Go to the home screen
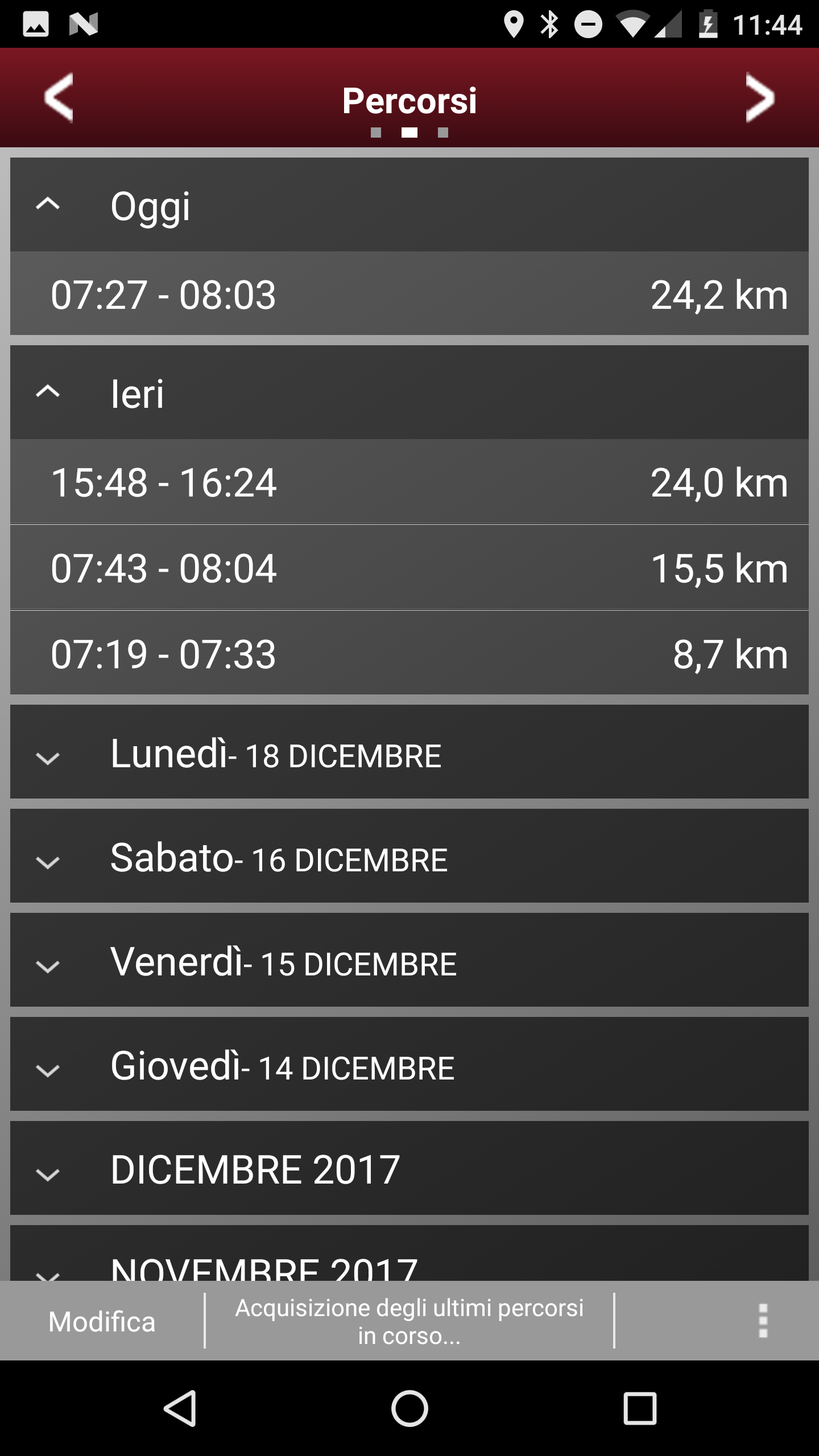 click(409, 1408)
